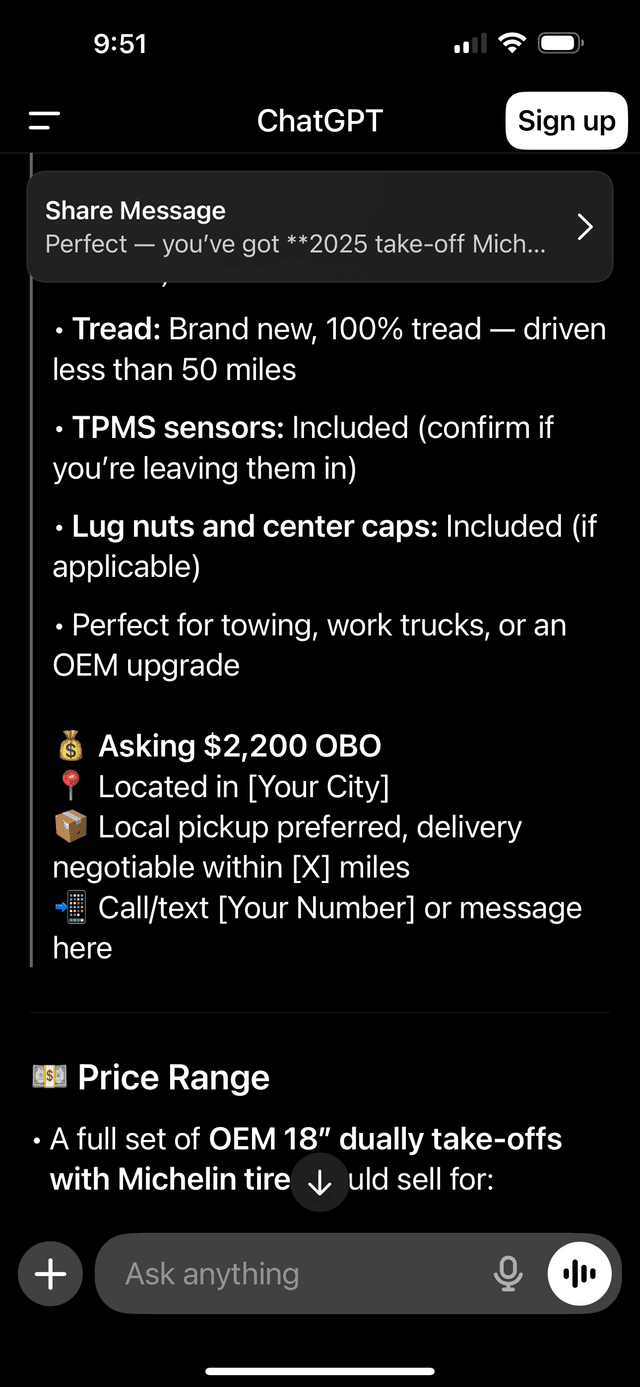The height and width of the screenshot is (1387, 640).
Task: Jump to the latest message arrow
Action: click(320, 1183)
